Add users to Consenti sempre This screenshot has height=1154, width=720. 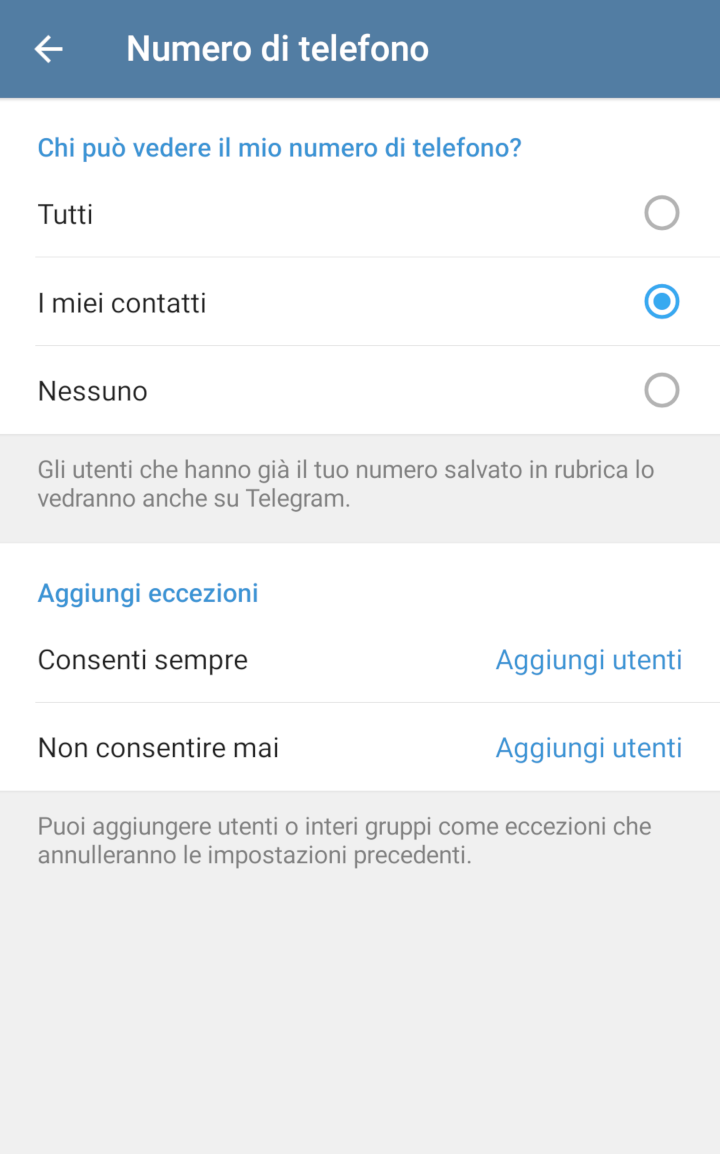588,659
